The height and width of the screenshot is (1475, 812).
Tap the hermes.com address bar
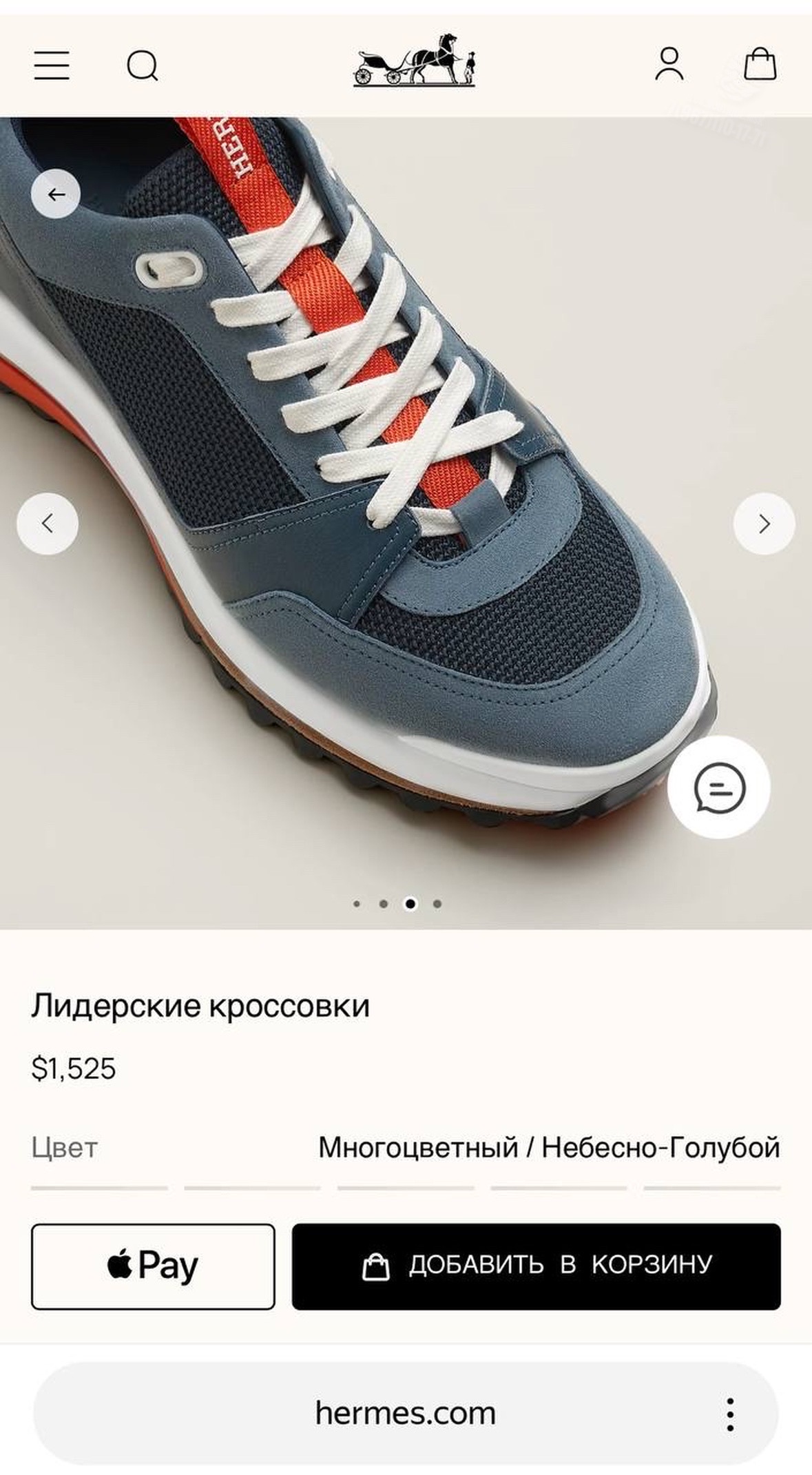click(406, 1414)
